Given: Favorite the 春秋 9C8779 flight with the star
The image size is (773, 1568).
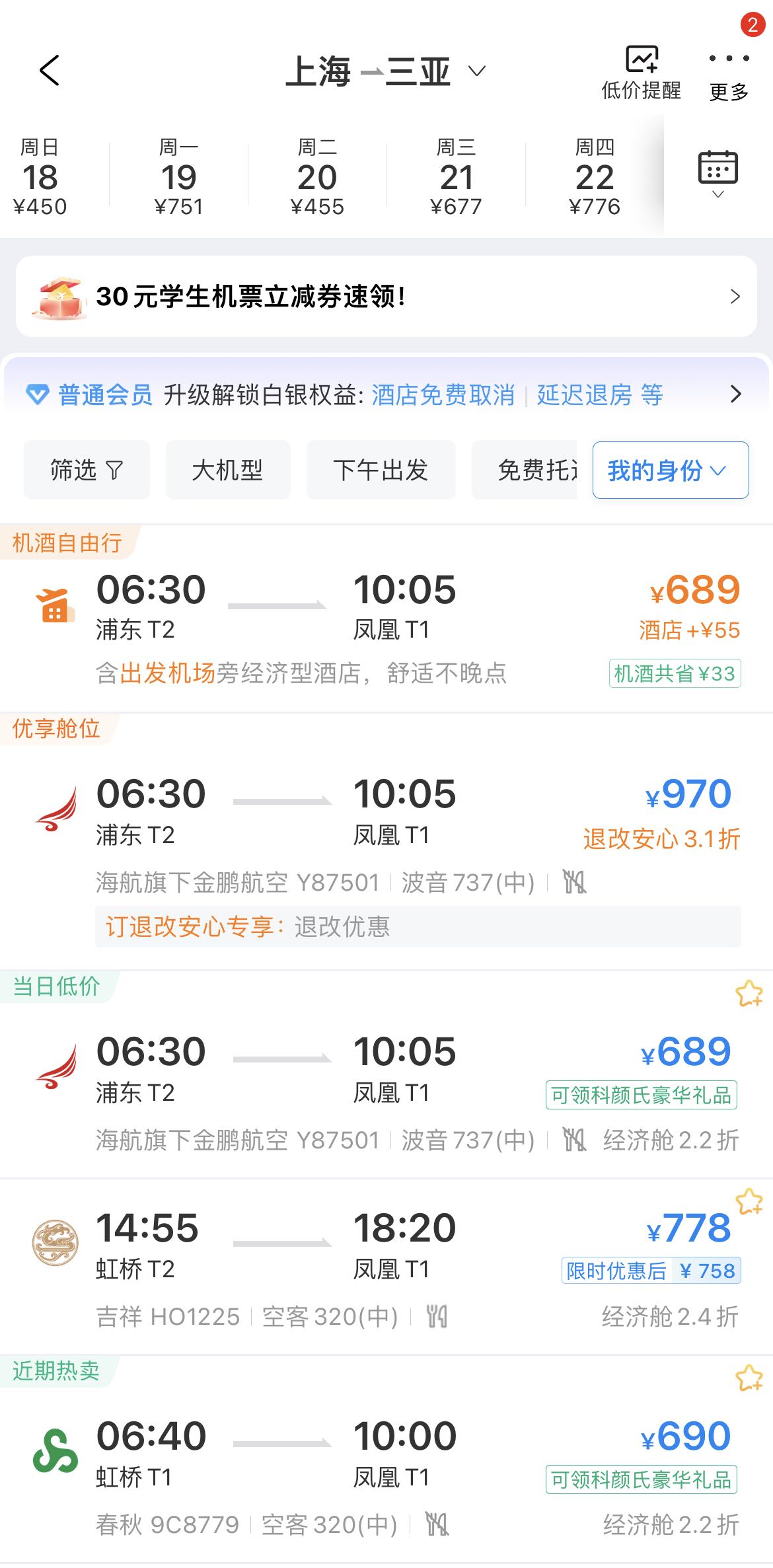Looking at the screenshot, I should [x=749, y=1378].
